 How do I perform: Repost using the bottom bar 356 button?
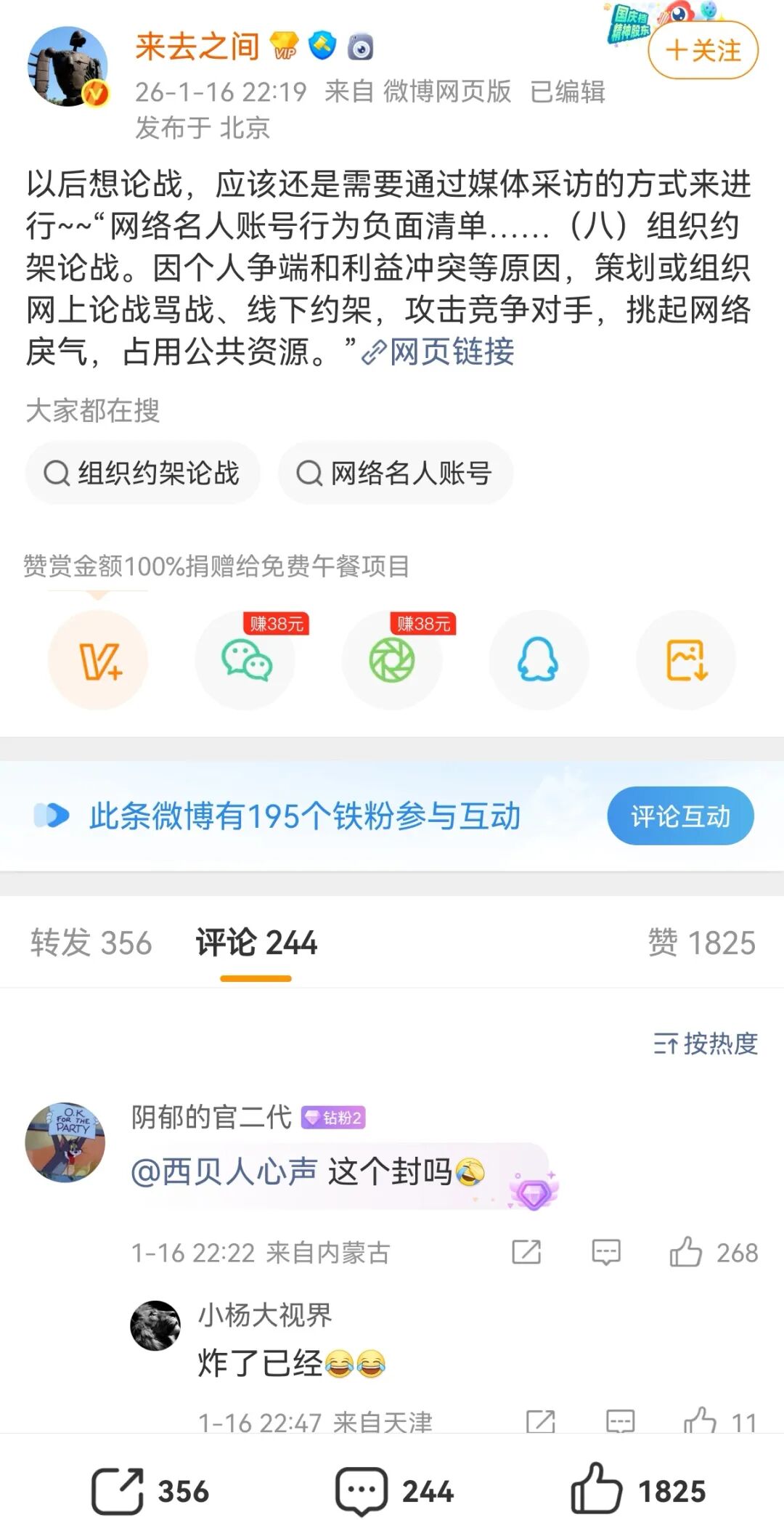point(151,1491)
